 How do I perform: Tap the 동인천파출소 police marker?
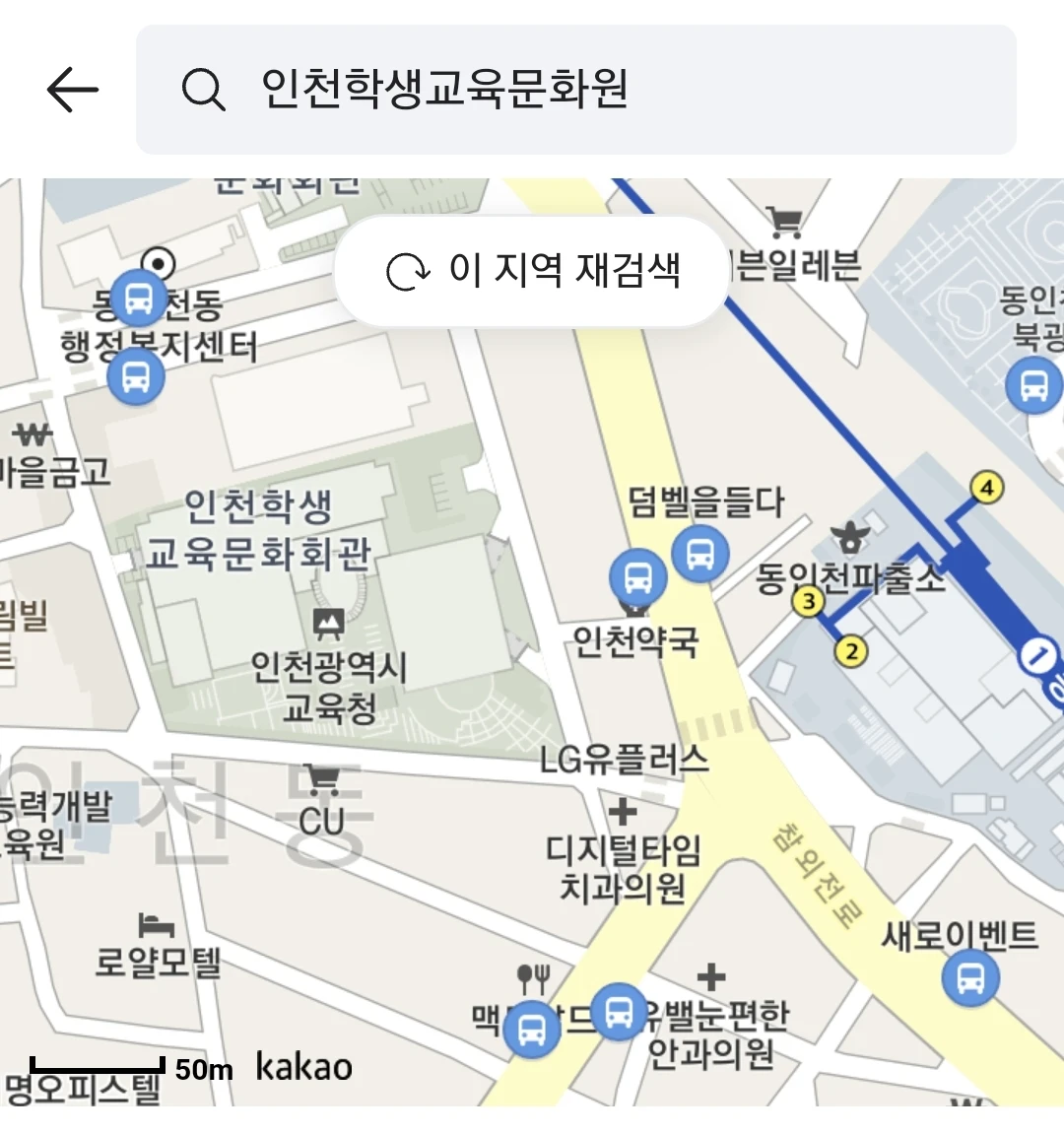point(848,538)
